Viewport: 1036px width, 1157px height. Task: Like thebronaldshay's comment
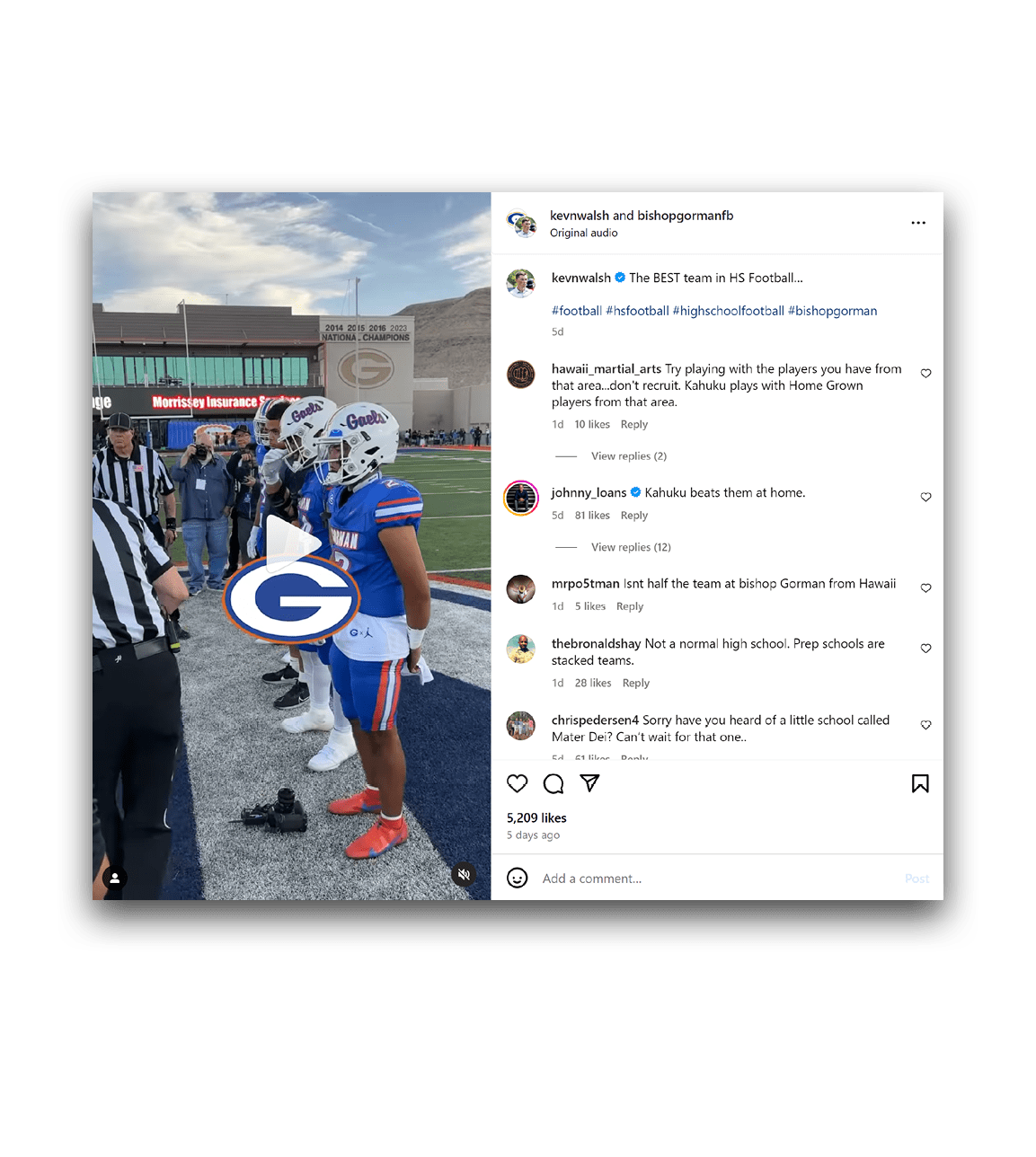click(925, 649)
